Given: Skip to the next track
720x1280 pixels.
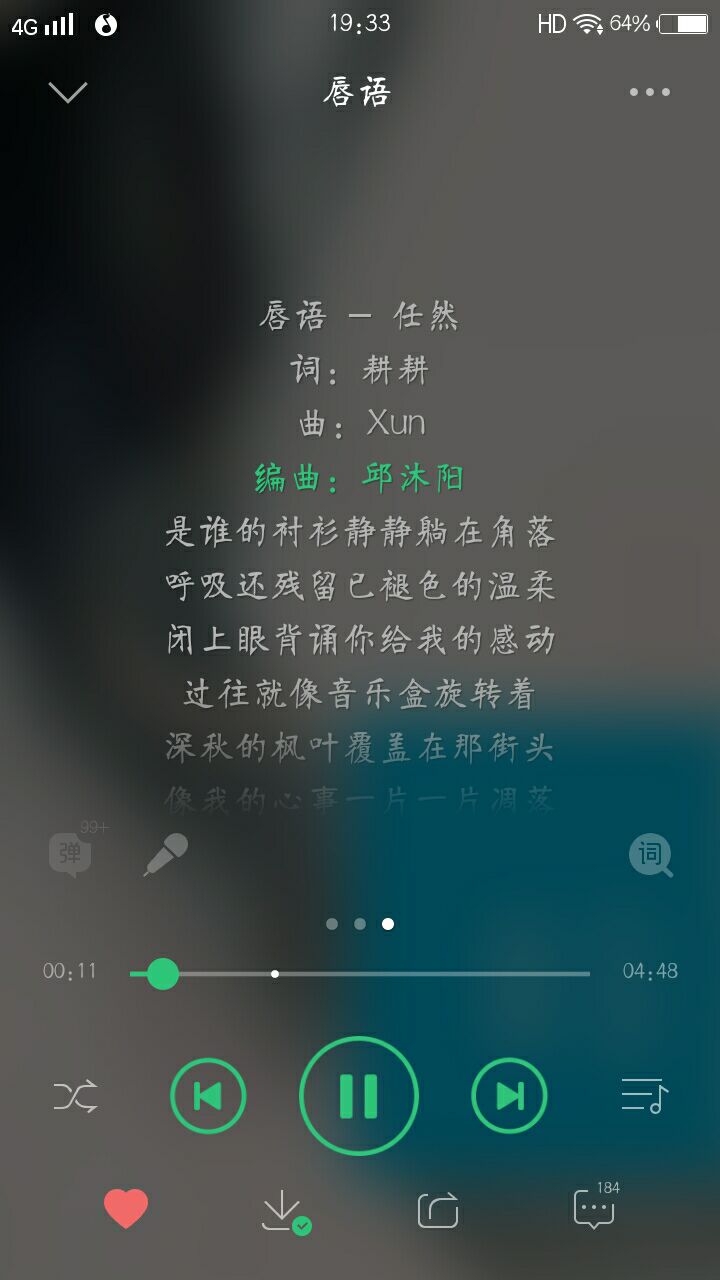Looking at the screenshot, I should click(510, 1096).
